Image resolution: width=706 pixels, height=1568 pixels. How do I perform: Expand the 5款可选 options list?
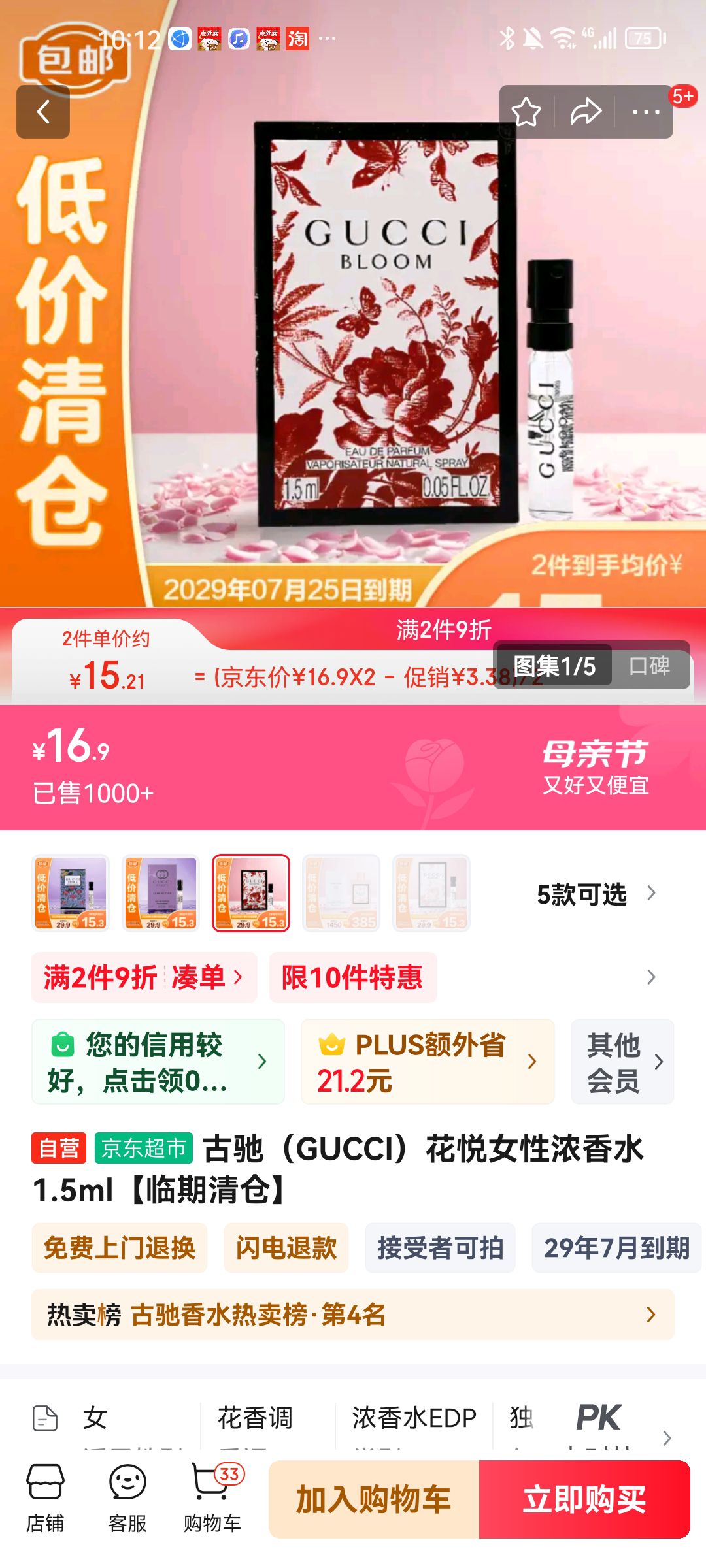tap(595, 894)
